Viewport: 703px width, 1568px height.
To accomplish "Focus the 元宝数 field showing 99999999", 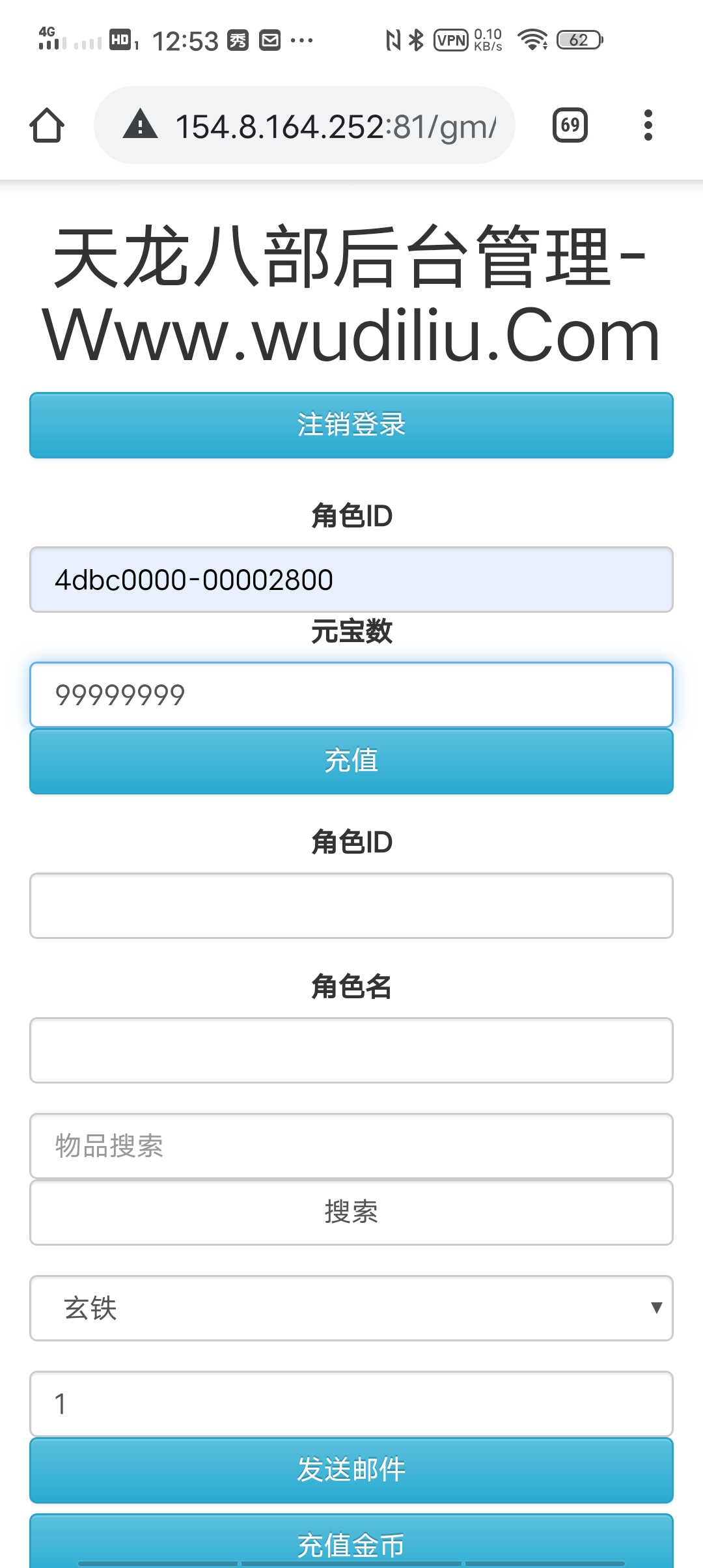I will coord(351,695).
